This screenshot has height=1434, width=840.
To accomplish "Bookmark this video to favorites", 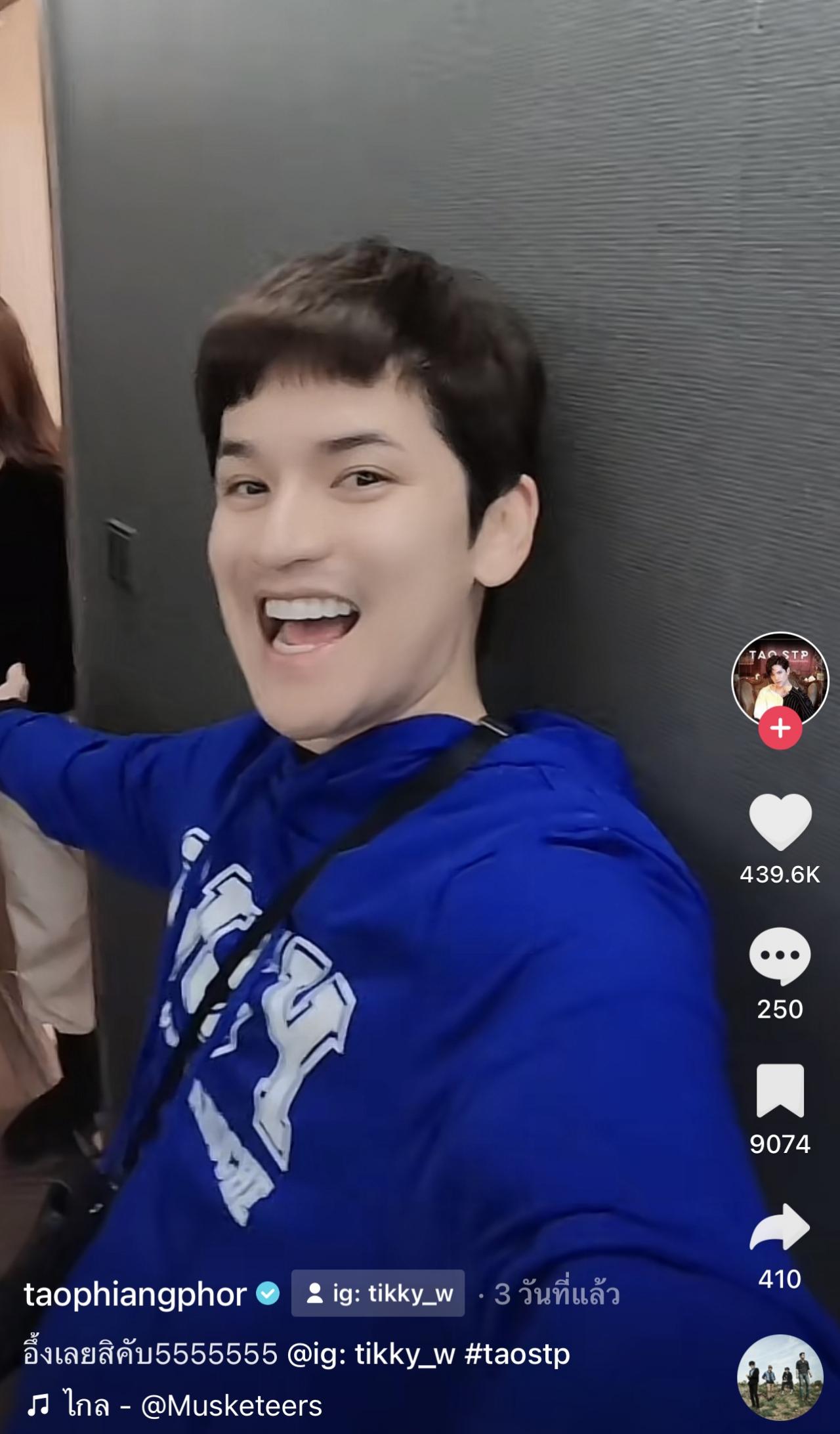I will (780, 1091).
